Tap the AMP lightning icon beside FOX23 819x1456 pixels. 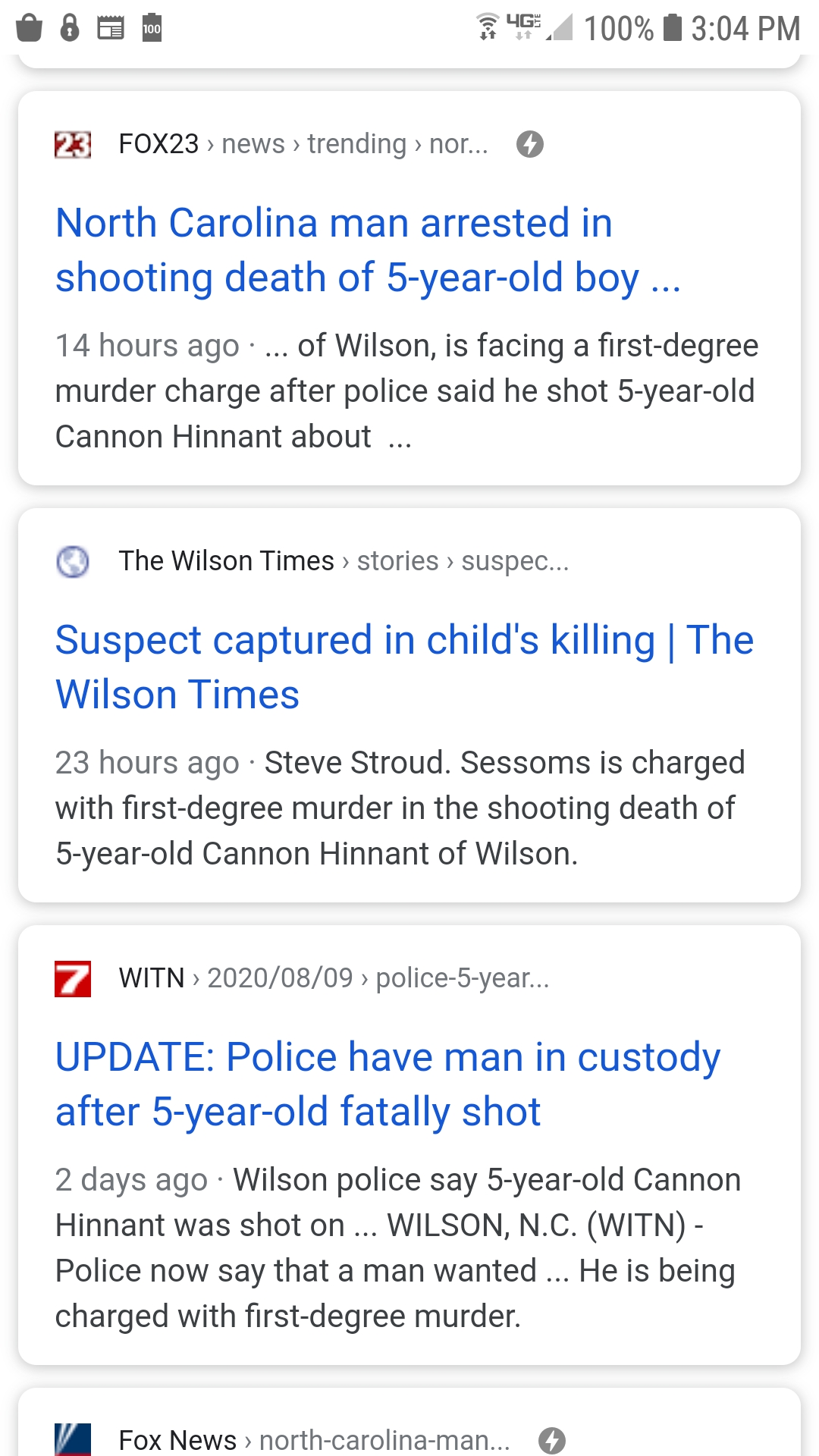tap(530, 144)
